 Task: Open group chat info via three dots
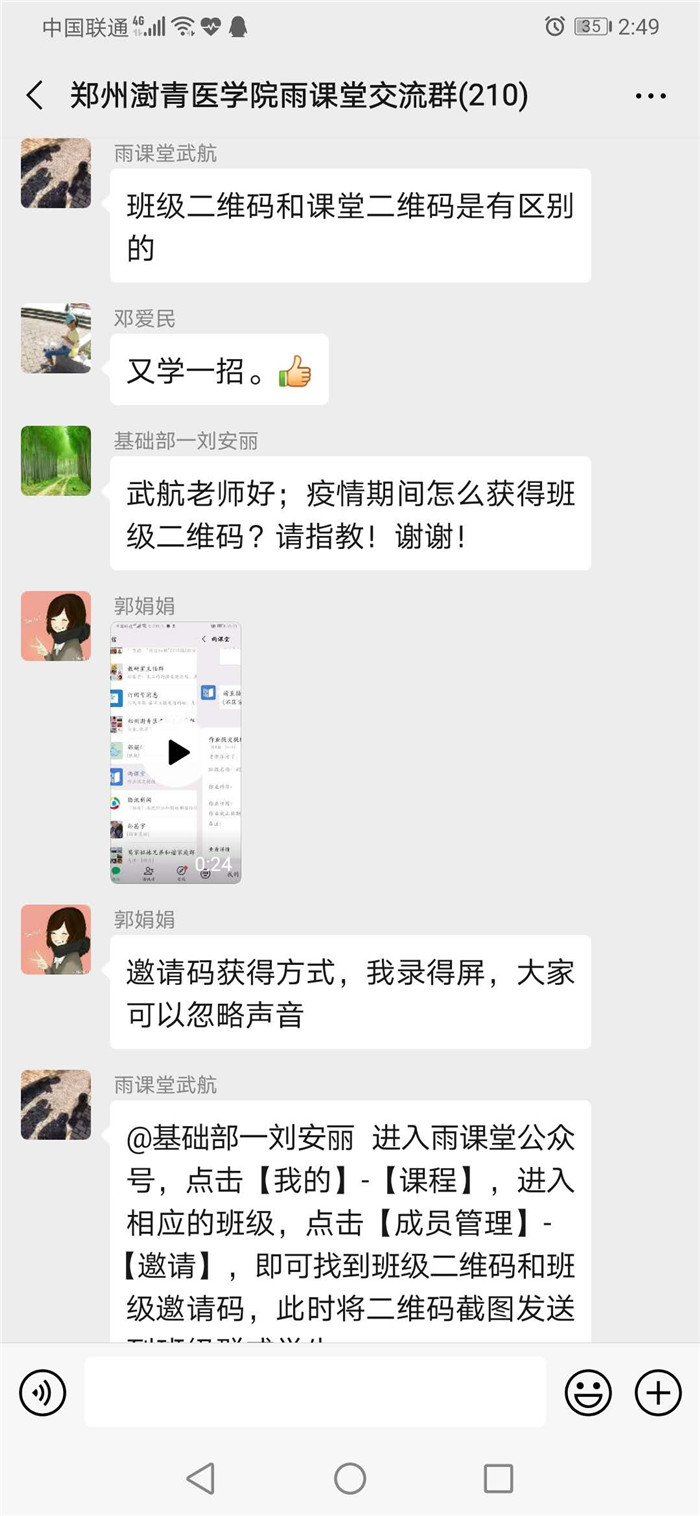[650, 97]
